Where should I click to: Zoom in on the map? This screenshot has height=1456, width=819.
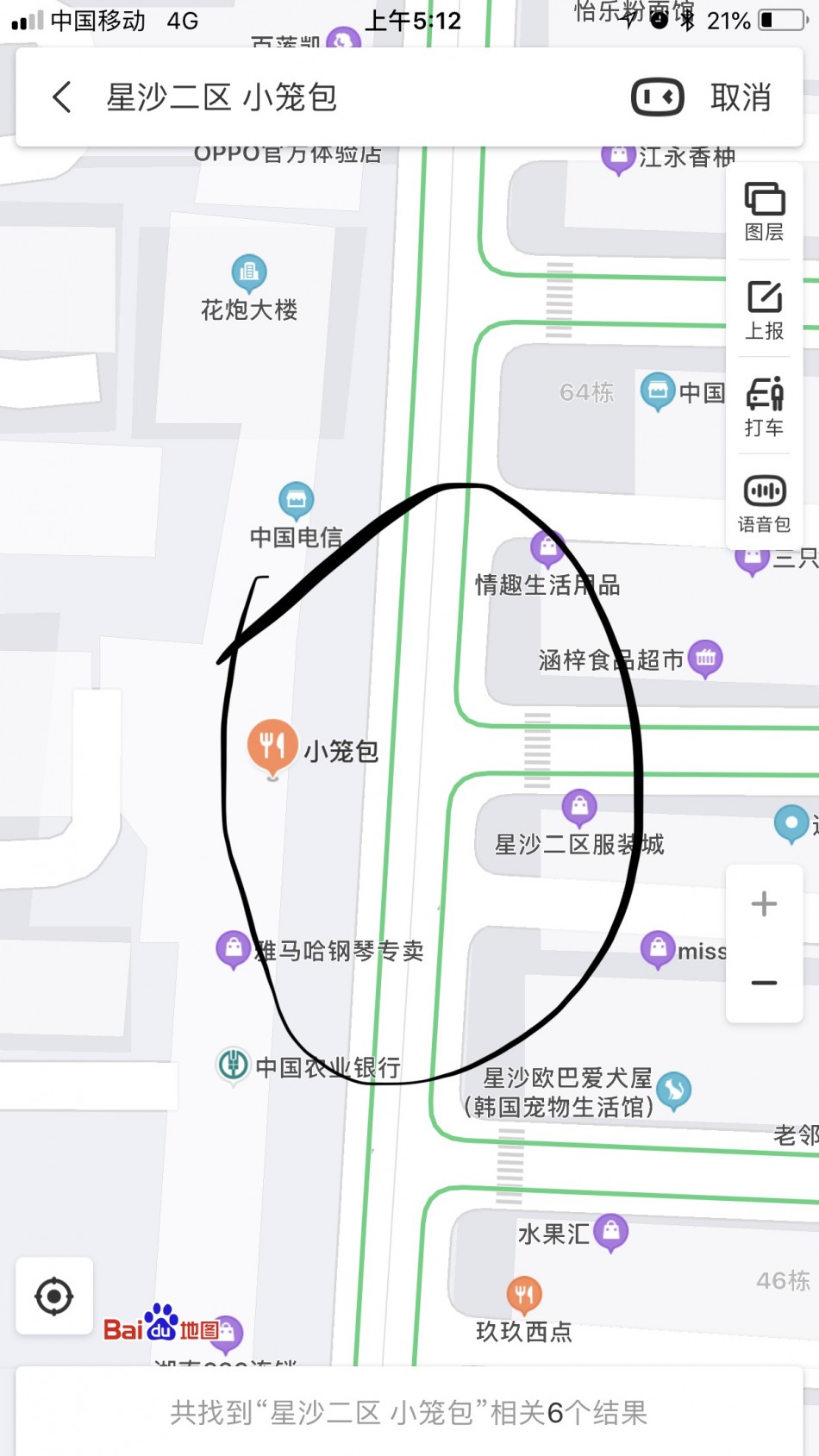coord(764,904)
